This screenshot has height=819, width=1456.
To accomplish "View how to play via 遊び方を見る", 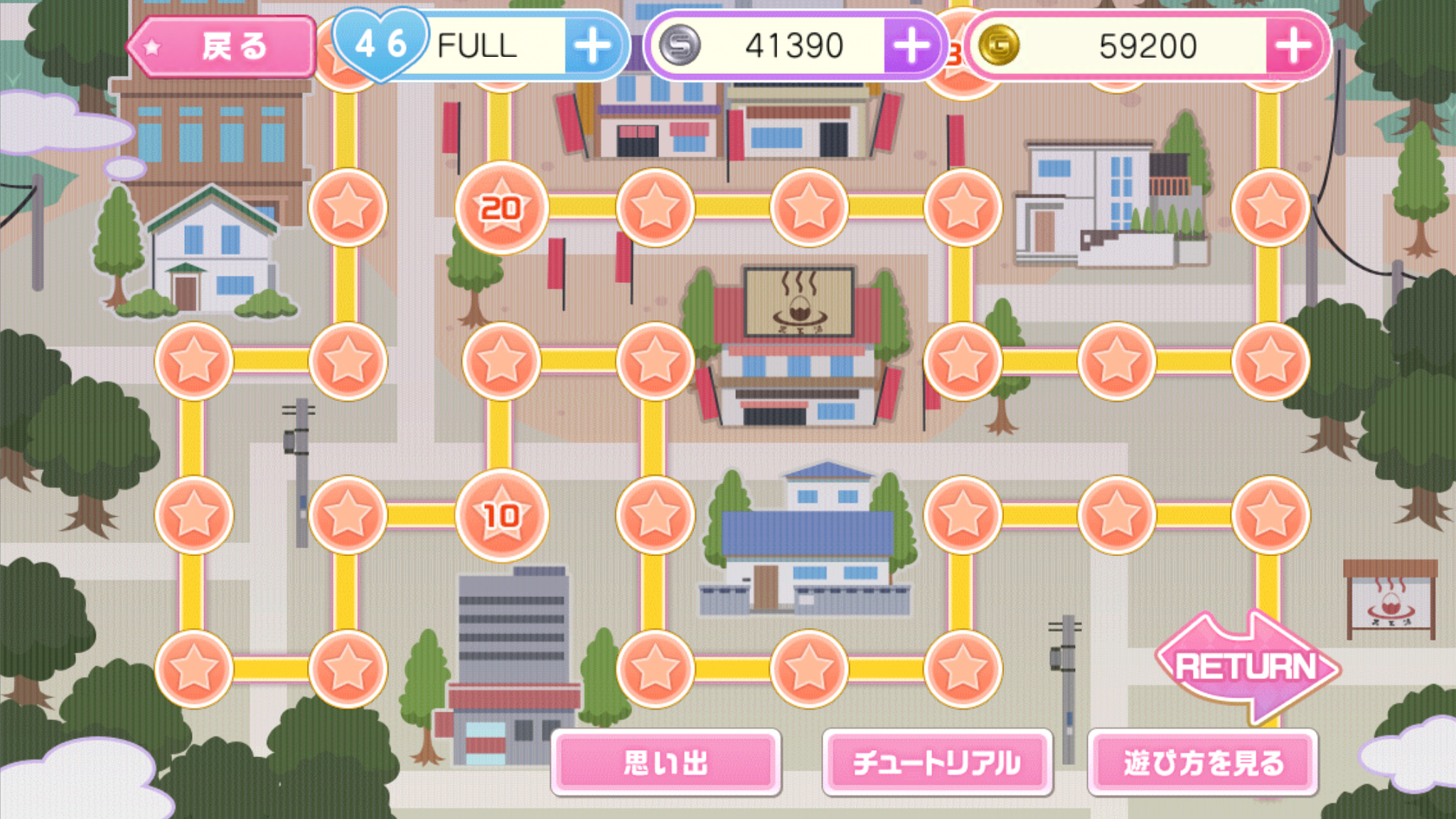I will click(1203, 763).
